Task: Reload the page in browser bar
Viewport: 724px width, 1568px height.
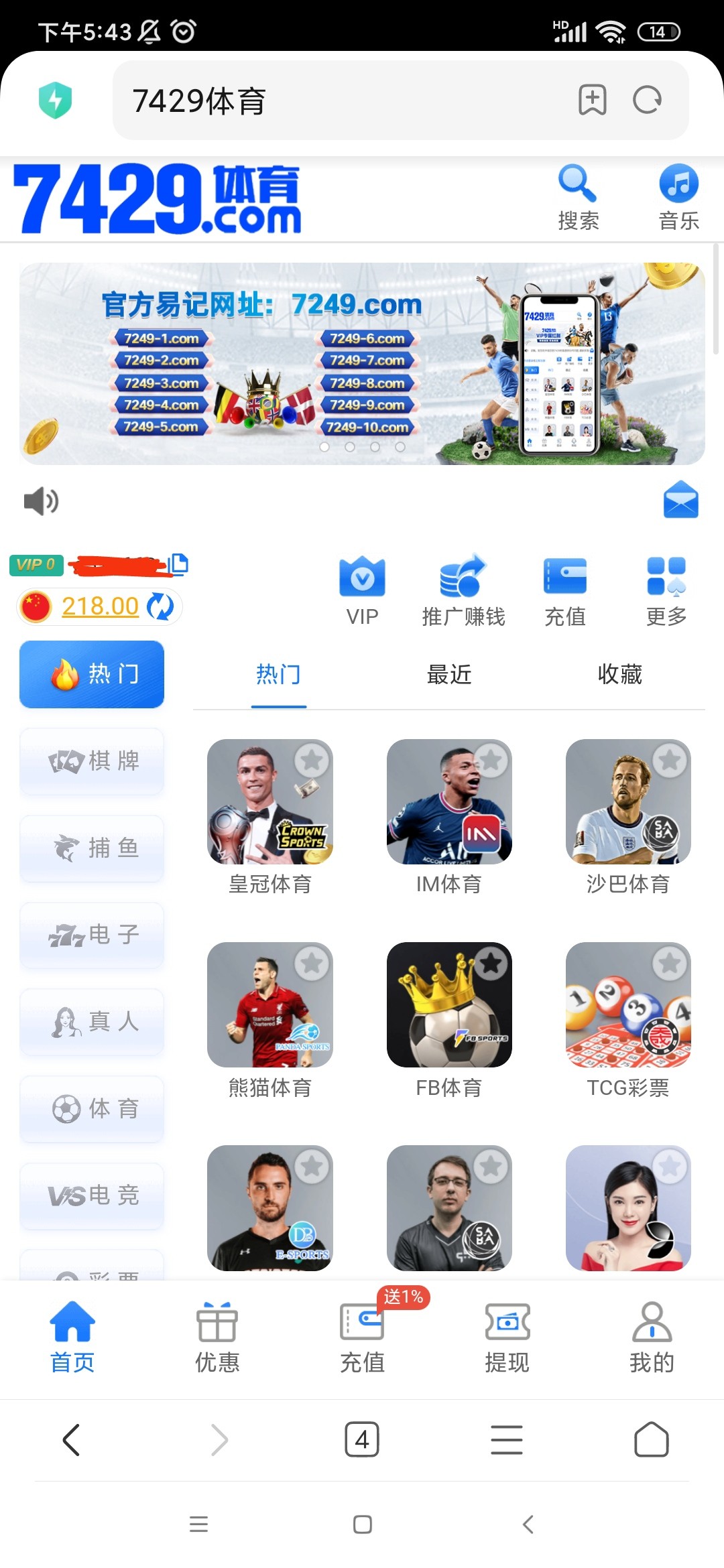Action: tap(647, 101)
